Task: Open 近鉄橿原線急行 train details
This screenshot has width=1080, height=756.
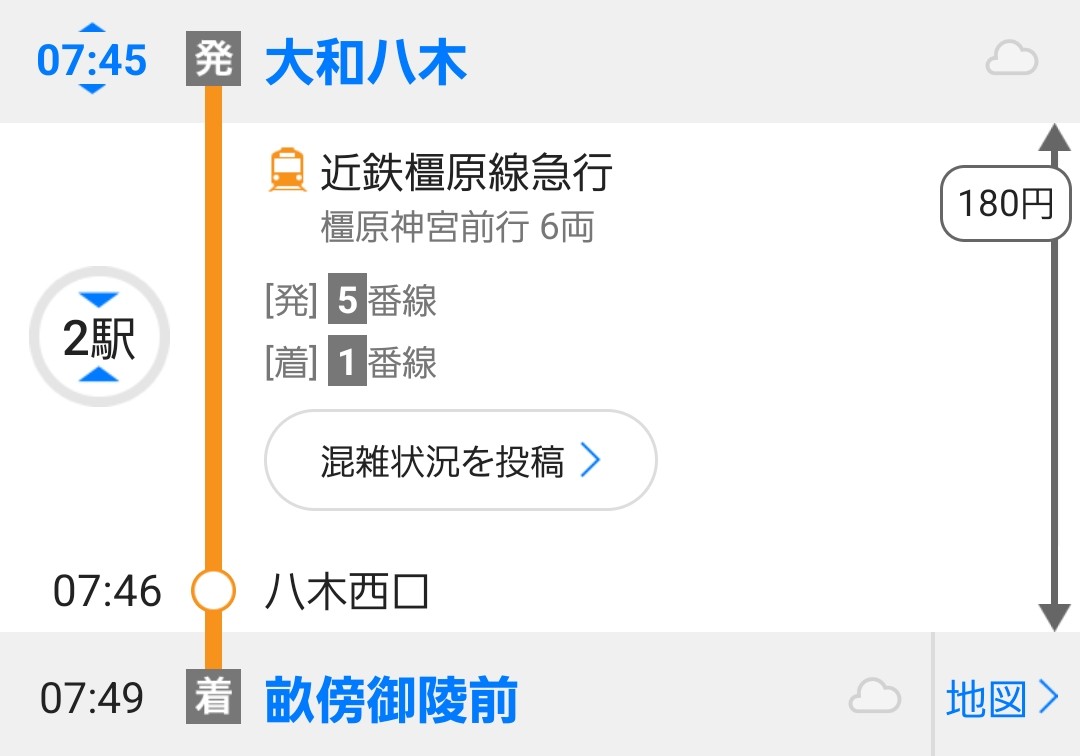Action: click(x=465, y=173)
